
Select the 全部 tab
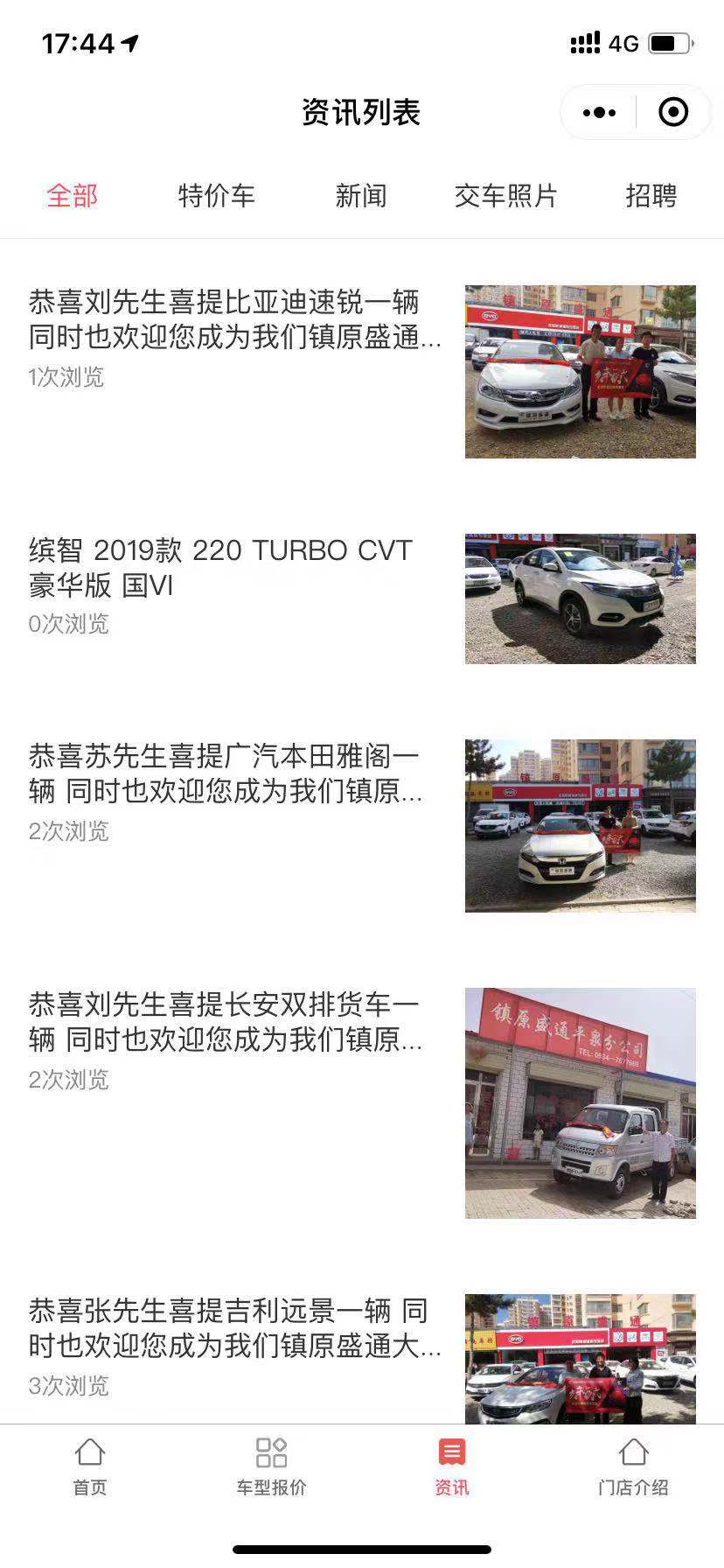tap(73, 196)
